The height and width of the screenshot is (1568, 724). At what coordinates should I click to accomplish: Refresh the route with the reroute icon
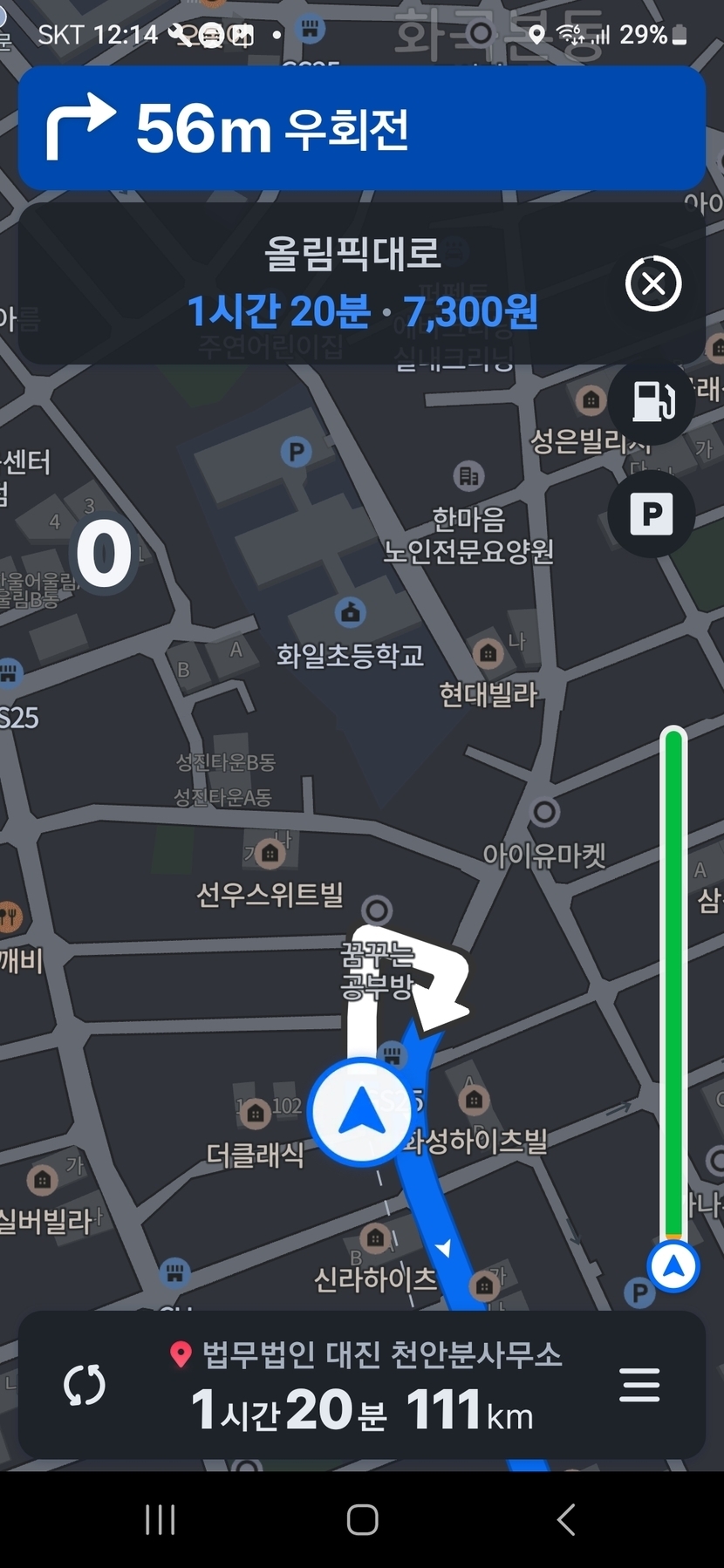[85, 1385]
